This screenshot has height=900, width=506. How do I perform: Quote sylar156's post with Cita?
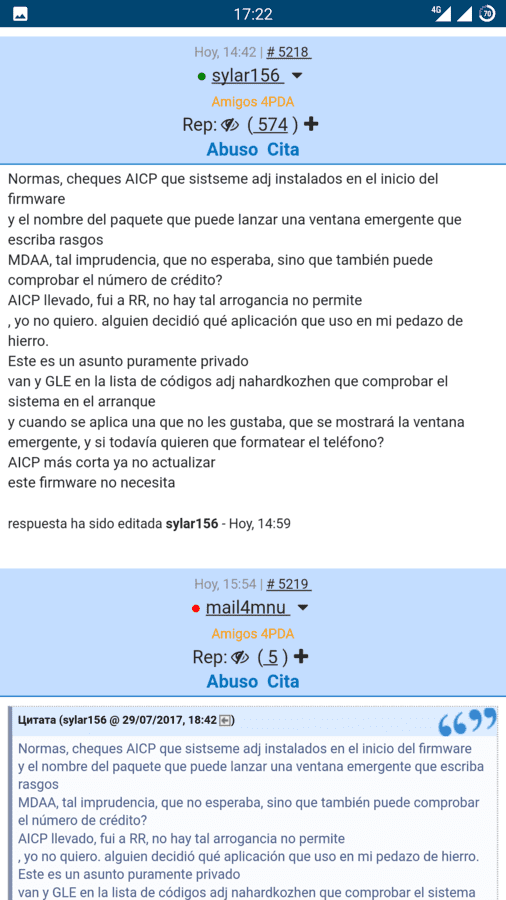point(283,149)
